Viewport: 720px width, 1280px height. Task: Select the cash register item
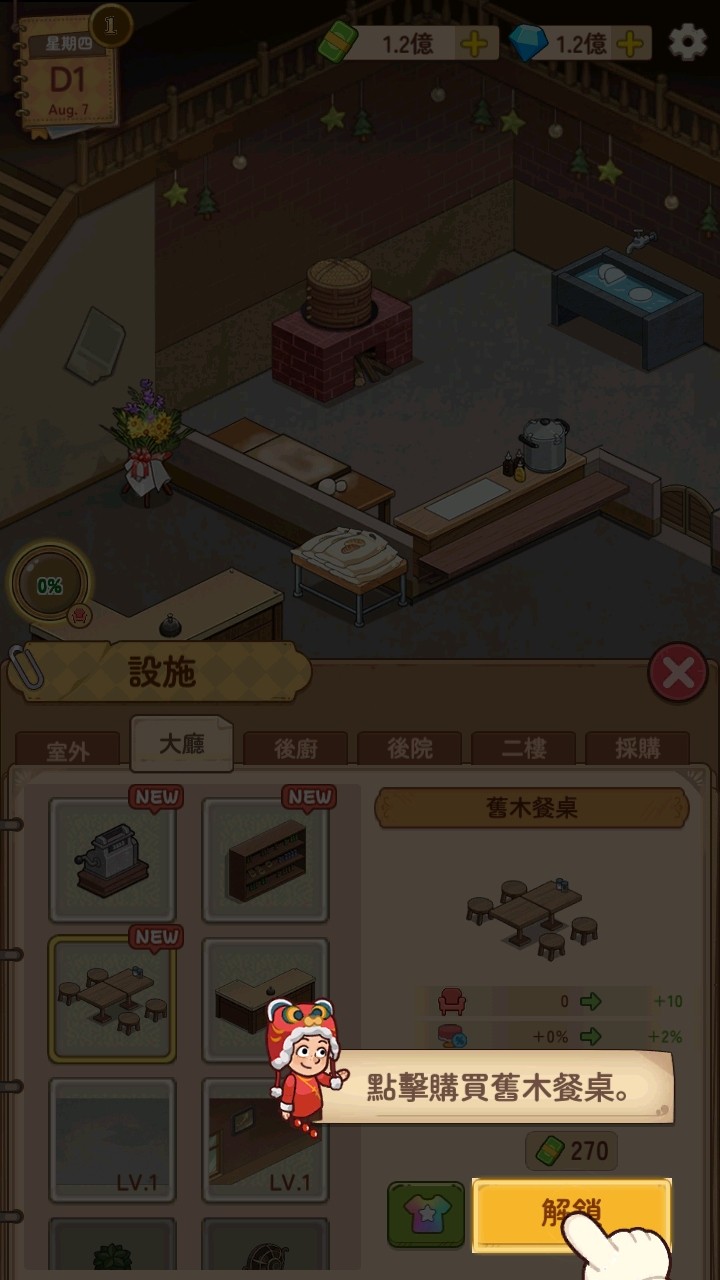[113, 860]
